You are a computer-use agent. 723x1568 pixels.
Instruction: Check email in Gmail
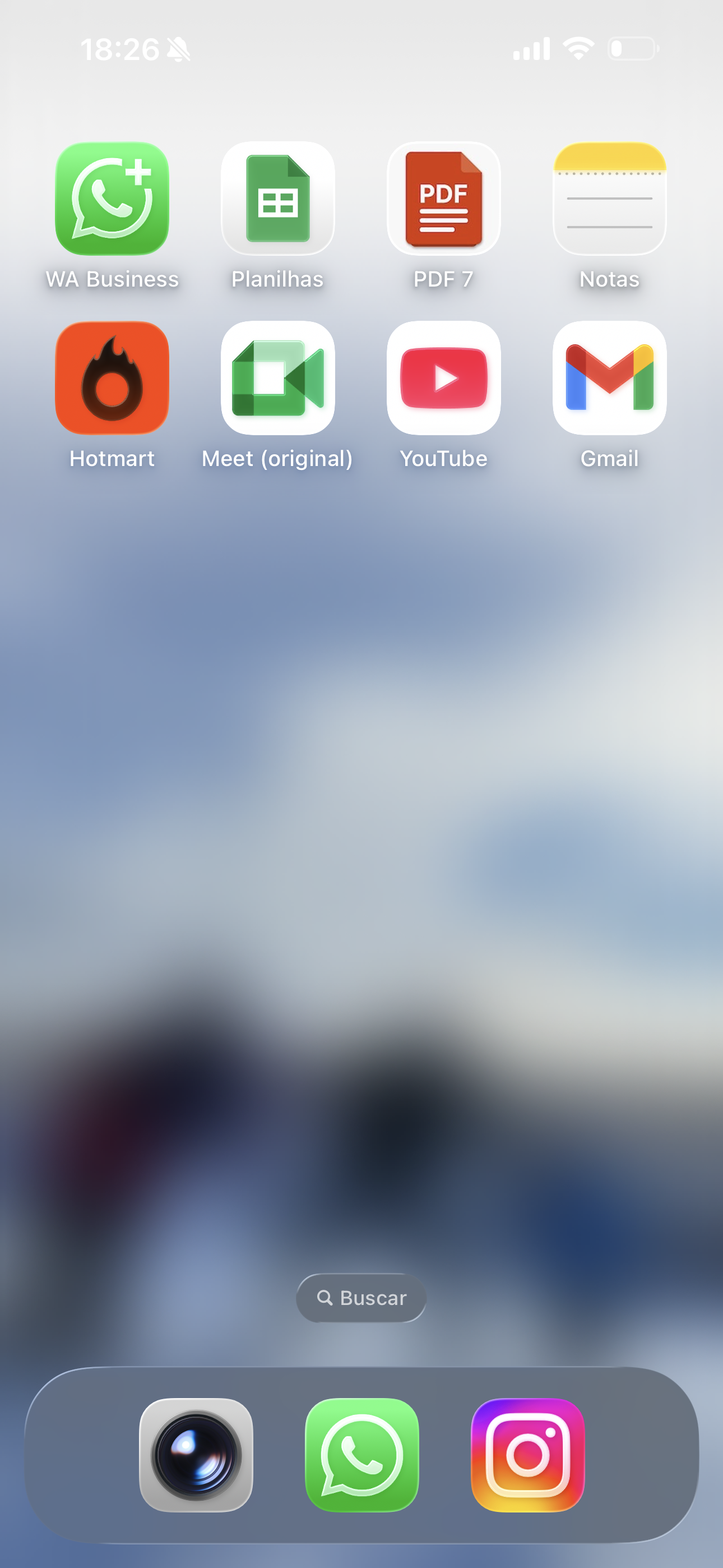609,377
